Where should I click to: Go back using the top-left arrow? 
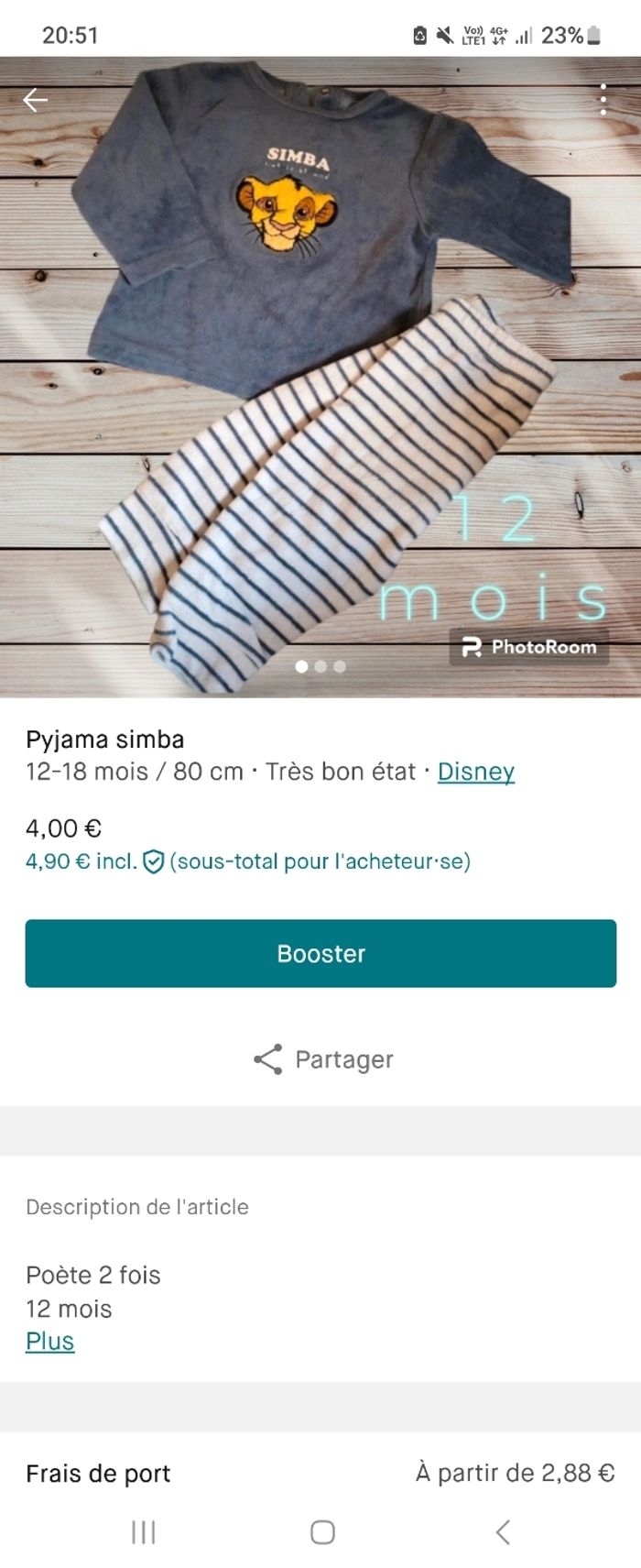pos(35,100)
